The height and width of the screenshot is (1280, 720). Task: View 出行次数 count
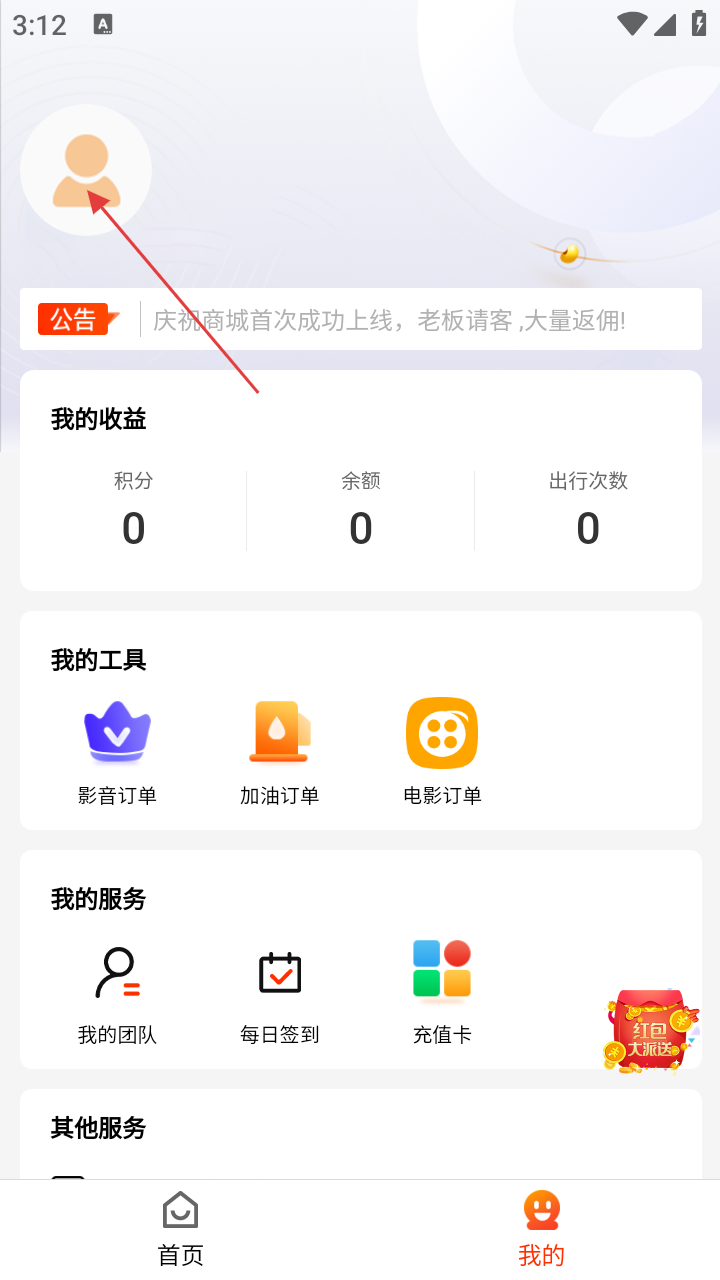588,511
